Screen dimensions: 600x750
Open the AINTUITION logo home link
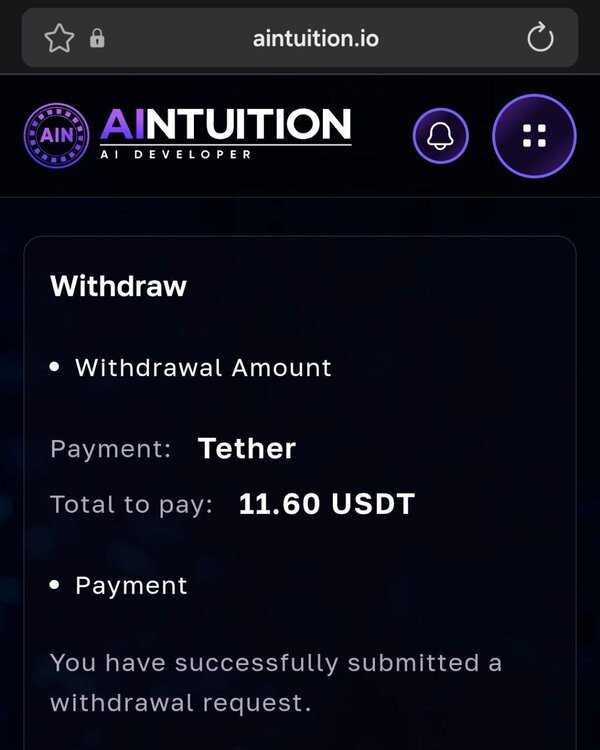click(x=188, y=133)
